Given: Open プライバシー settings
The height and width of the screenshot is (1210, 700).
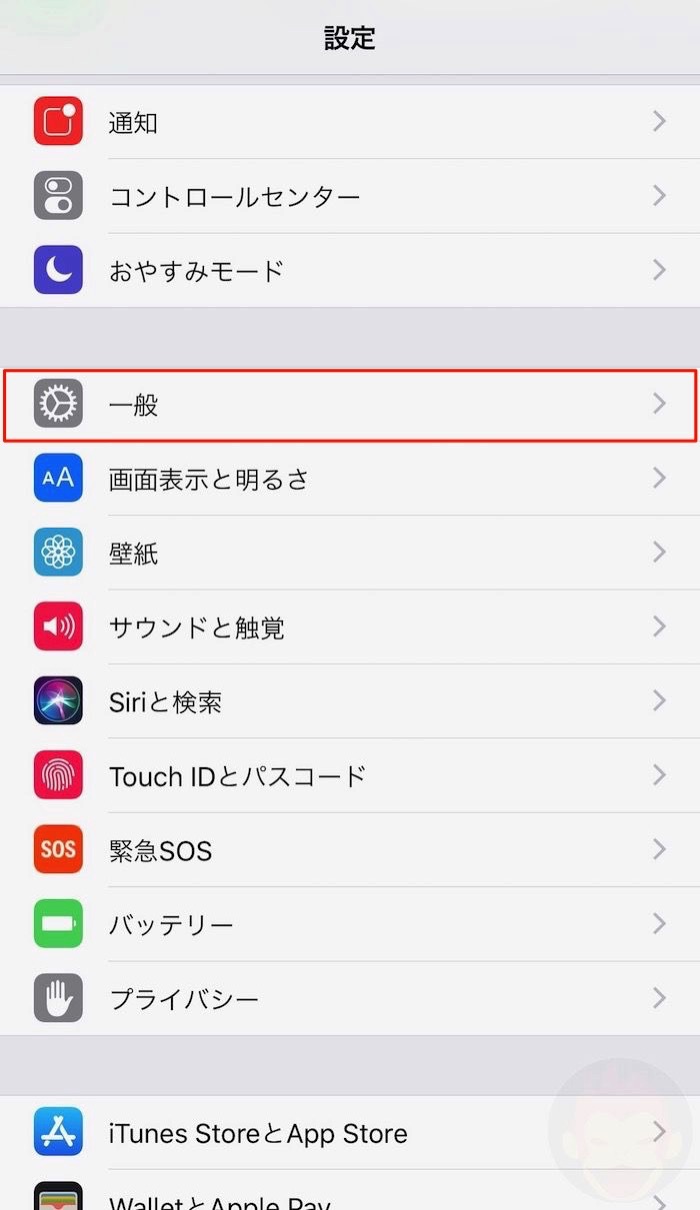Looking at the screenshot, I should pyautogui.click(x=350, y=998).
